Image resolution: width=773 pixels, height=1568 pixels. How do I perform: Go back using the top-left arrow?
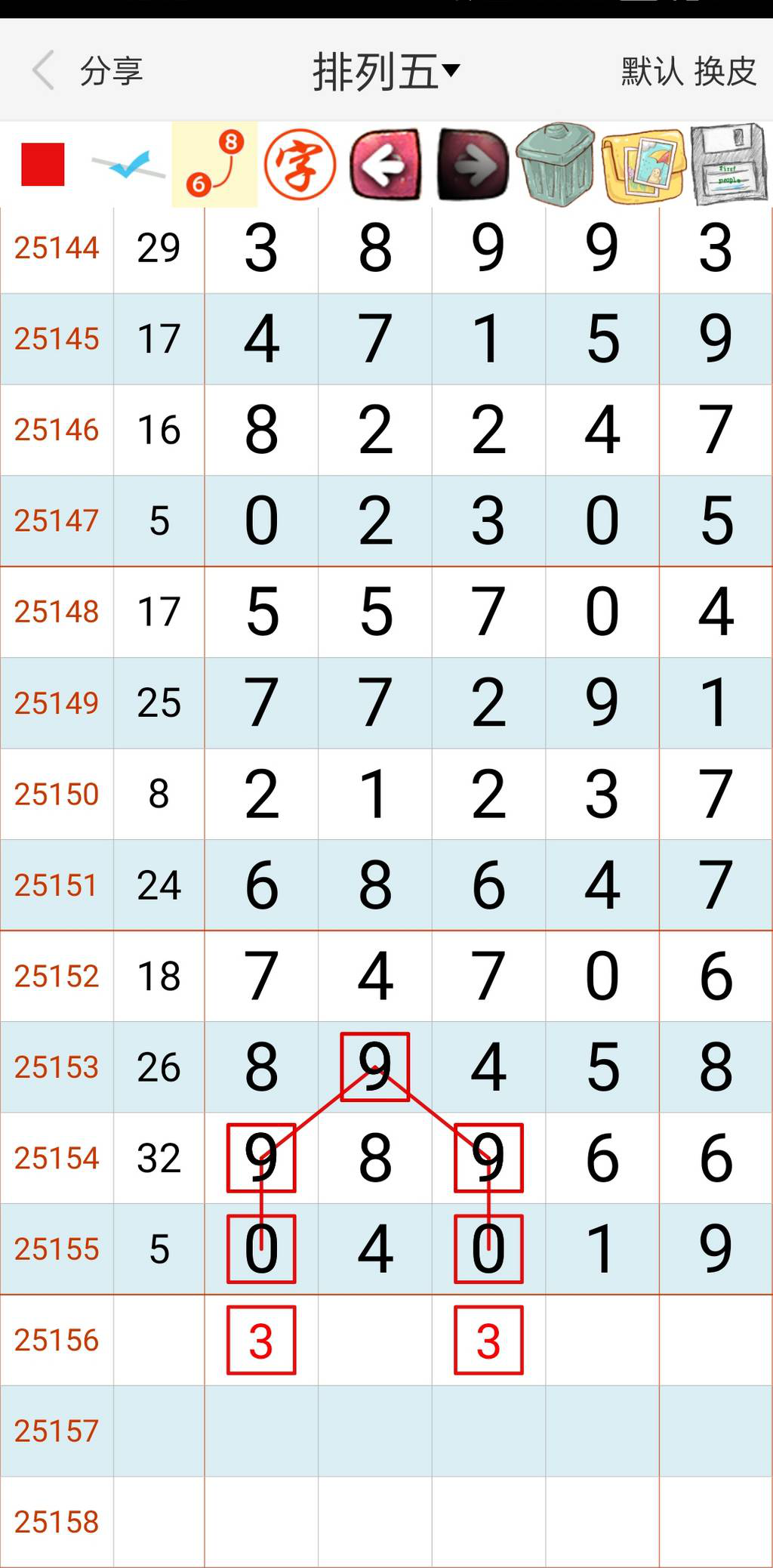[x=44, y=71]
